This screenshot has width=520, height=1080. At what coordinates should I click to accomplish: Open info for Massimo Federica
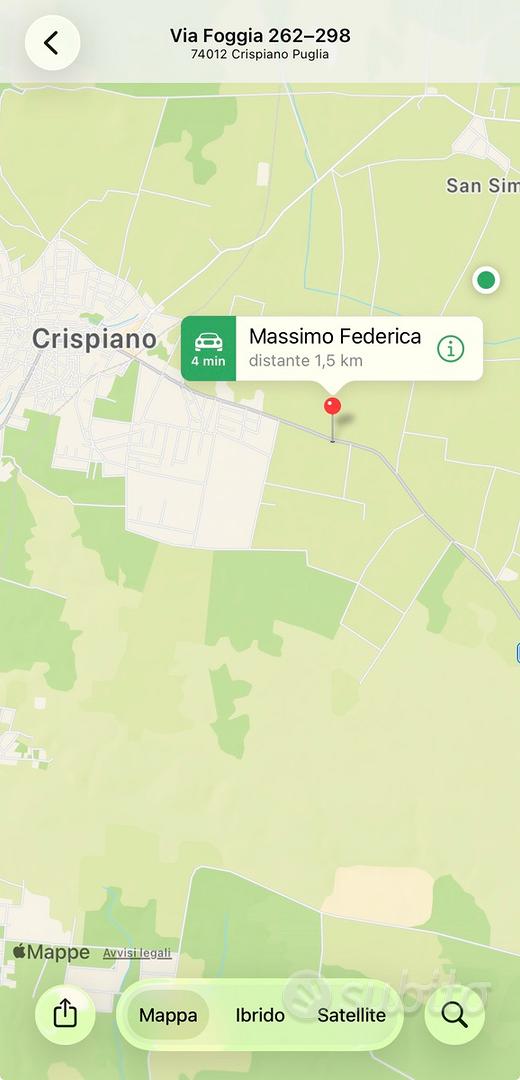click(x=450, y=349)
